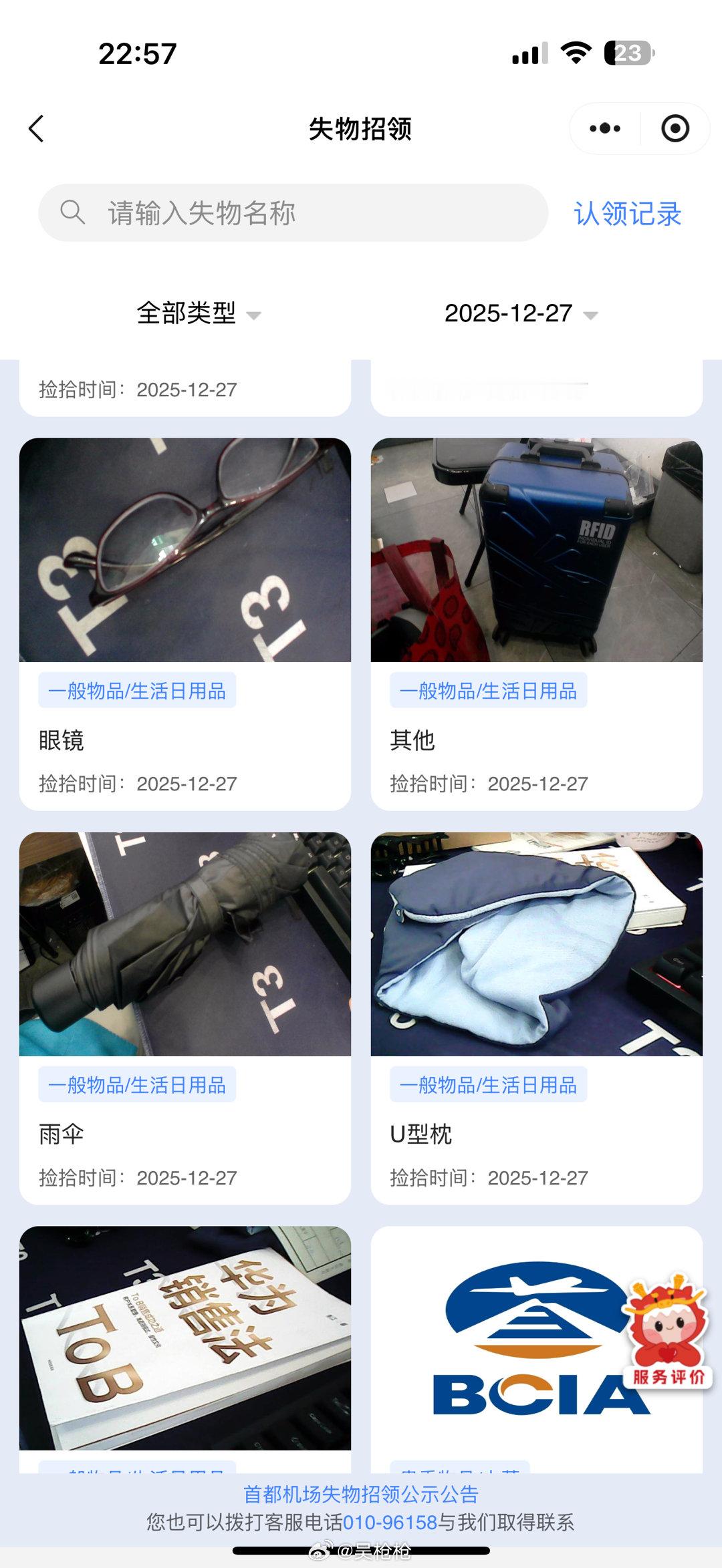
Task: Select the 一般物品/生活日用品 tag under U型枕
Action: (x=490, y=1084)
